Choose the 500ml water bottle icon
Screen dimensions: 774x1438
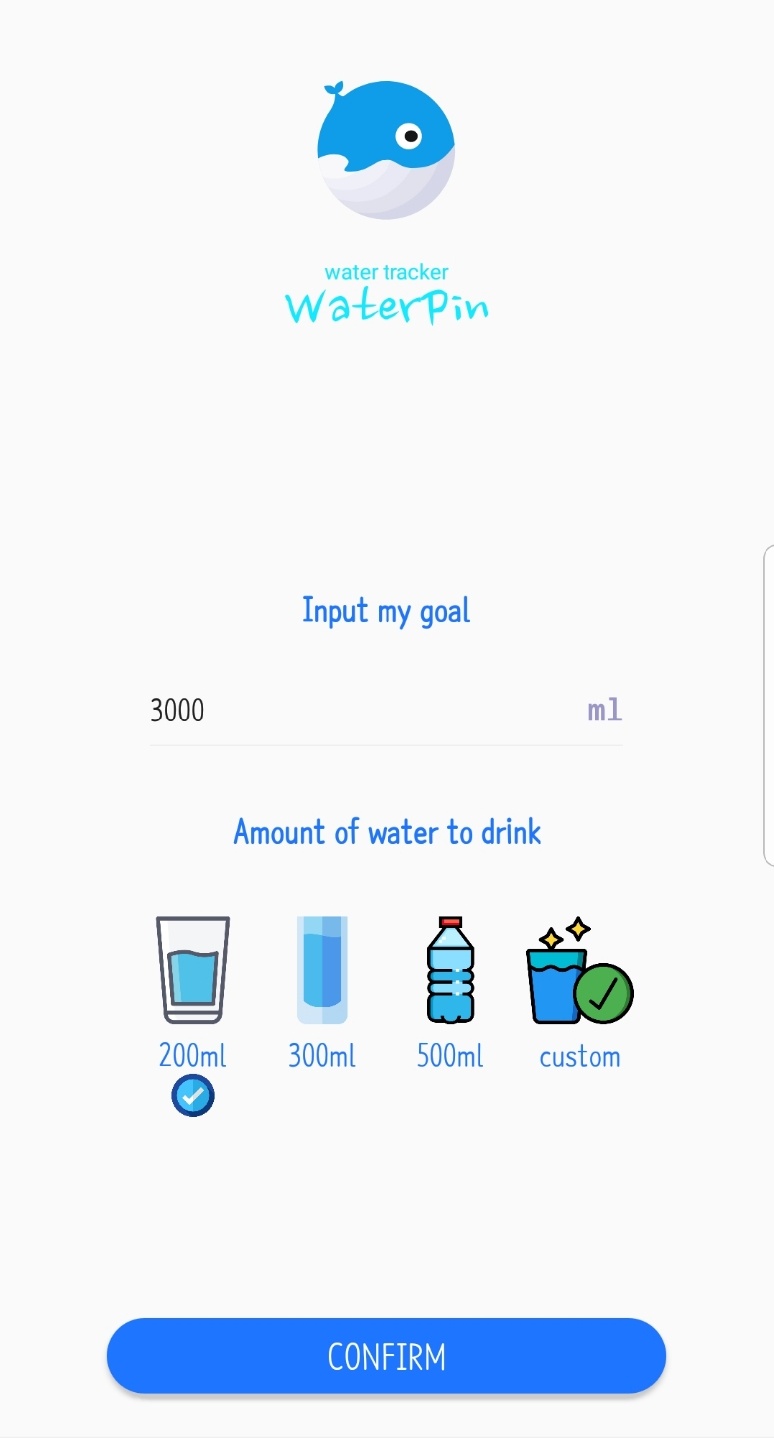pyautogui.click(x=449, y=968)
